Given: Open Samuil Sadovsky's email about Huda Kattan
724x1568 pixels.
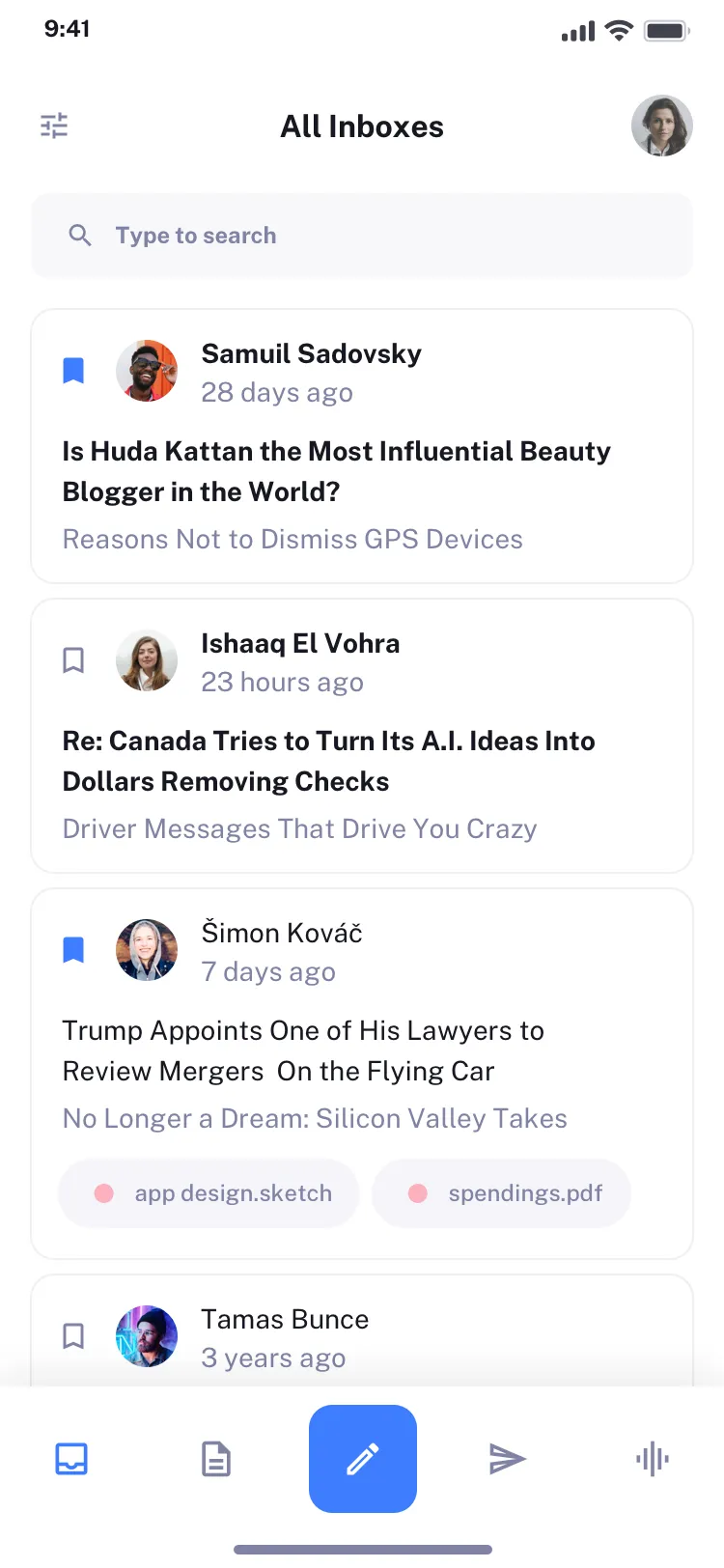Looking at the screenshot, I should point(336,470).
